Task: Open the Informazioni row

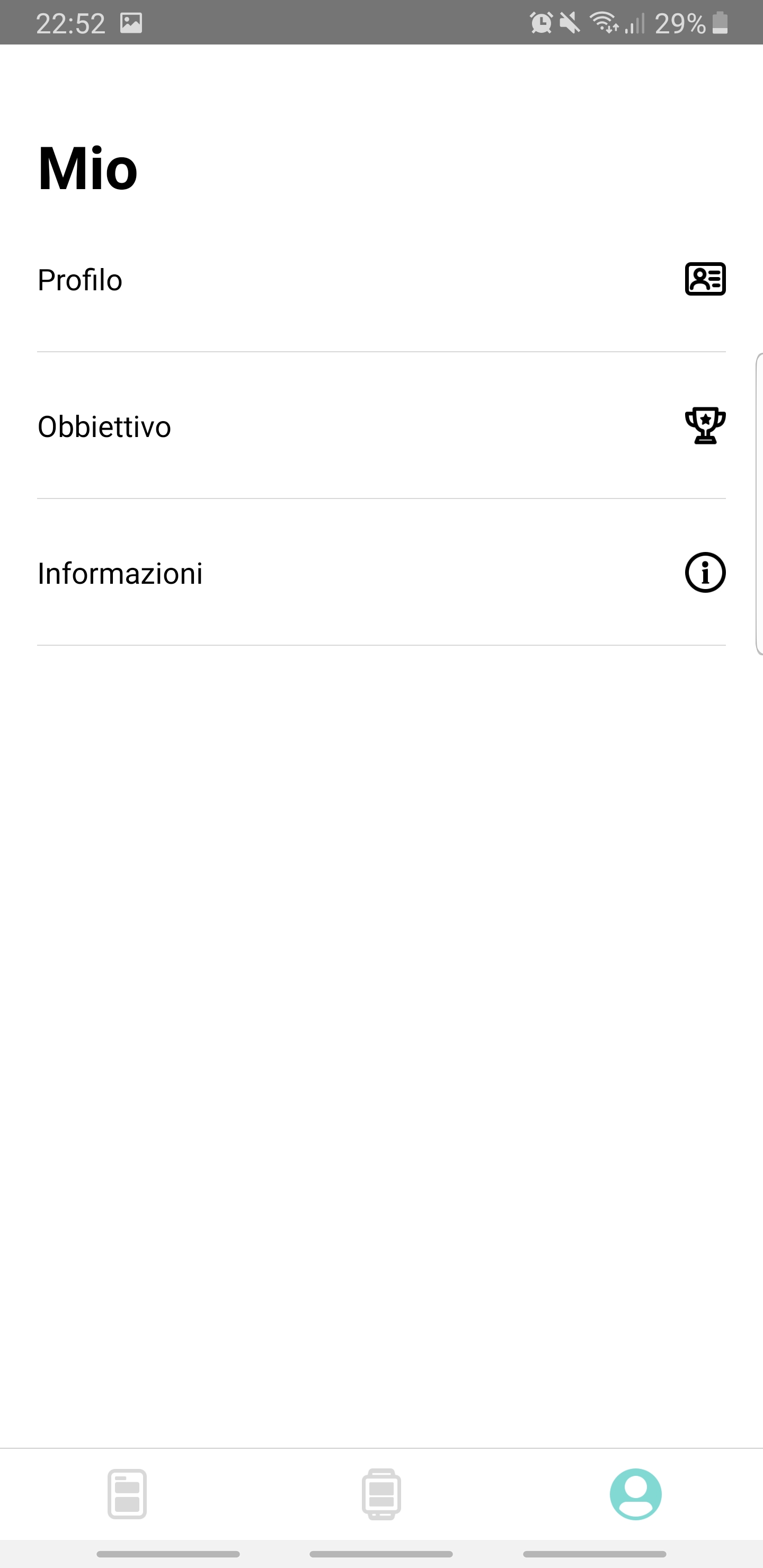Action: 381,573
